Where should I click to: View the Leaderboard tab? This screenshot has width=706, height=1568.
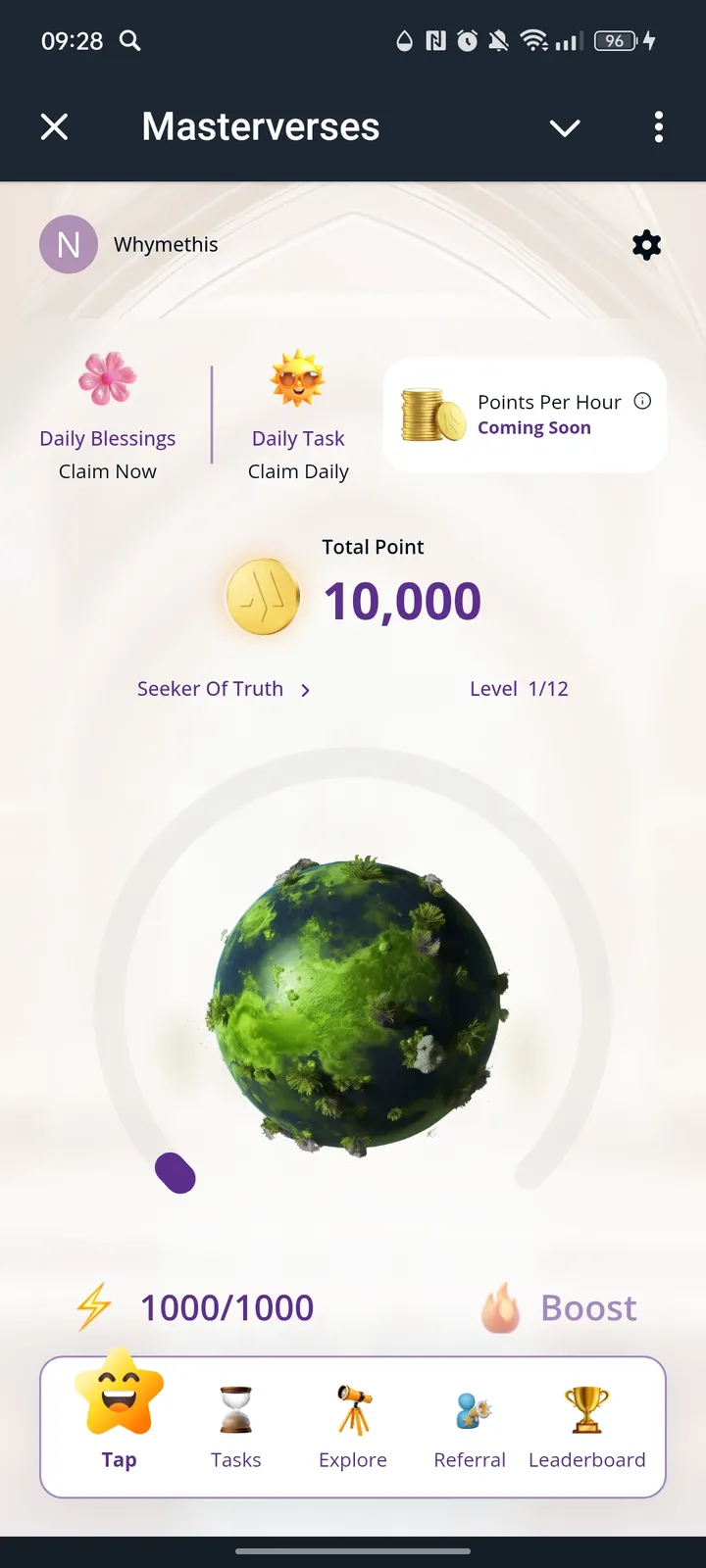[586, 1426]
